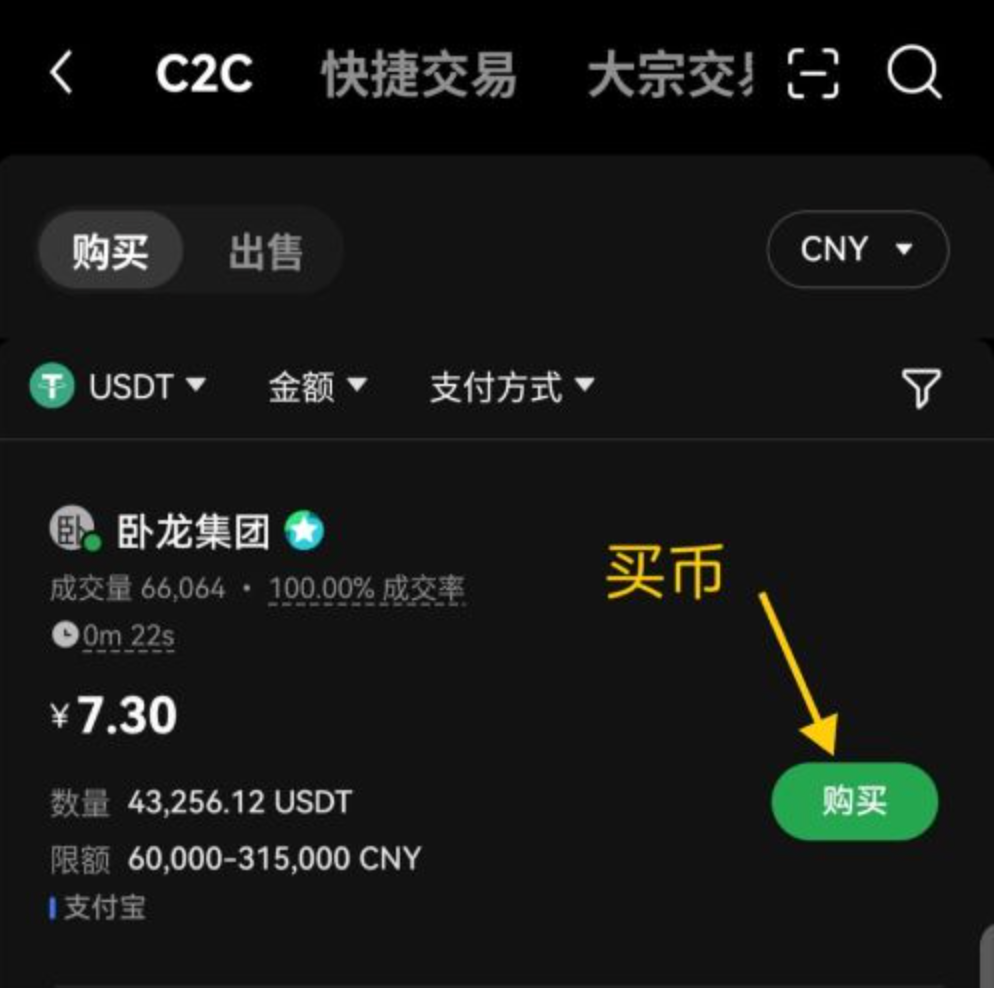Switch to the 快捷交易 tab
The image size is (994, 988).
[419, 74]
